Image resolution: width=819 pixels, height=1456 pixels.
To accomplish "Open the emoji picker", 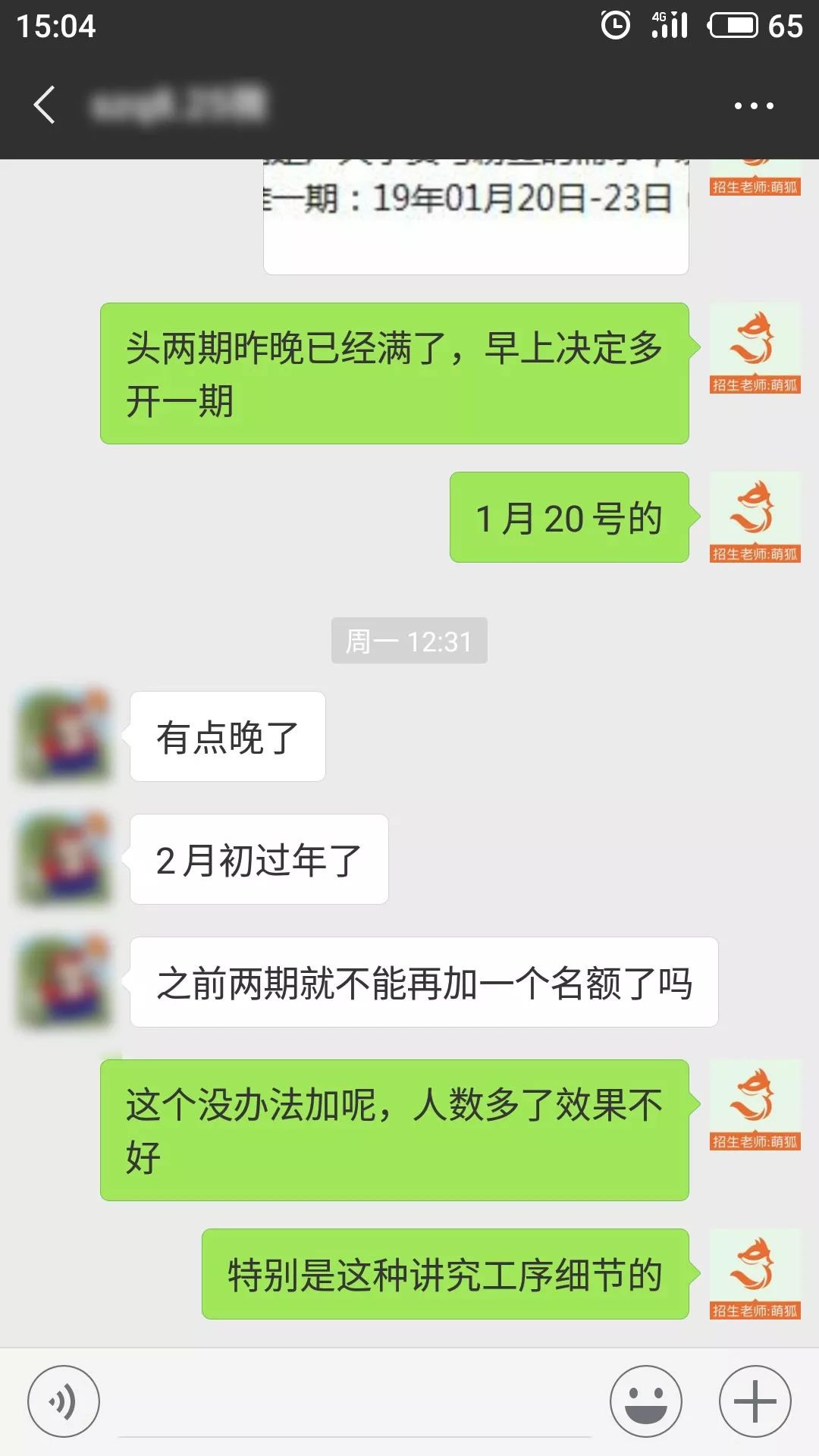I will coord(646,1401).
